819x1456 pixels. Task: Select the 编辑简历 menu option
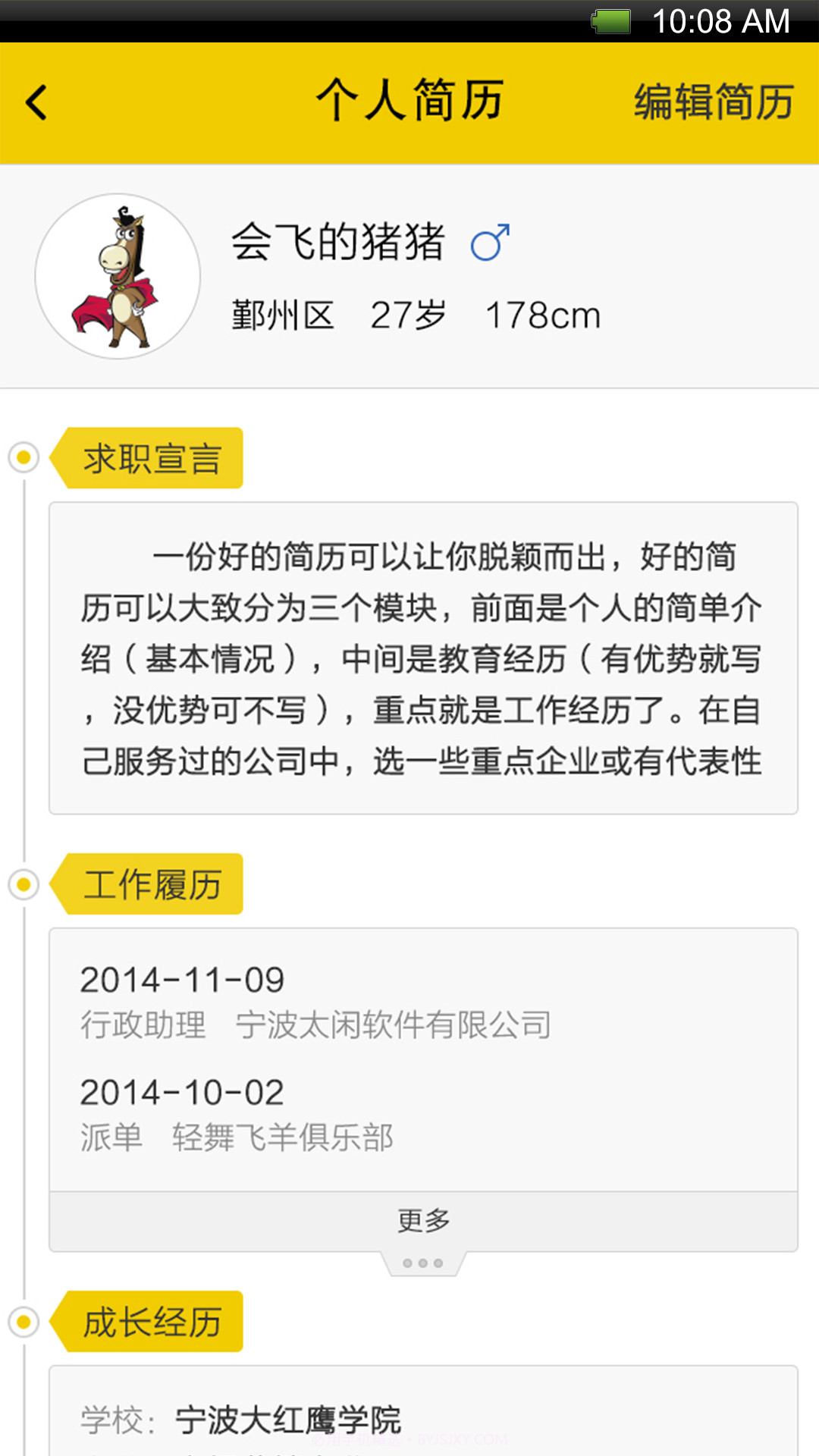click(714, 101)
